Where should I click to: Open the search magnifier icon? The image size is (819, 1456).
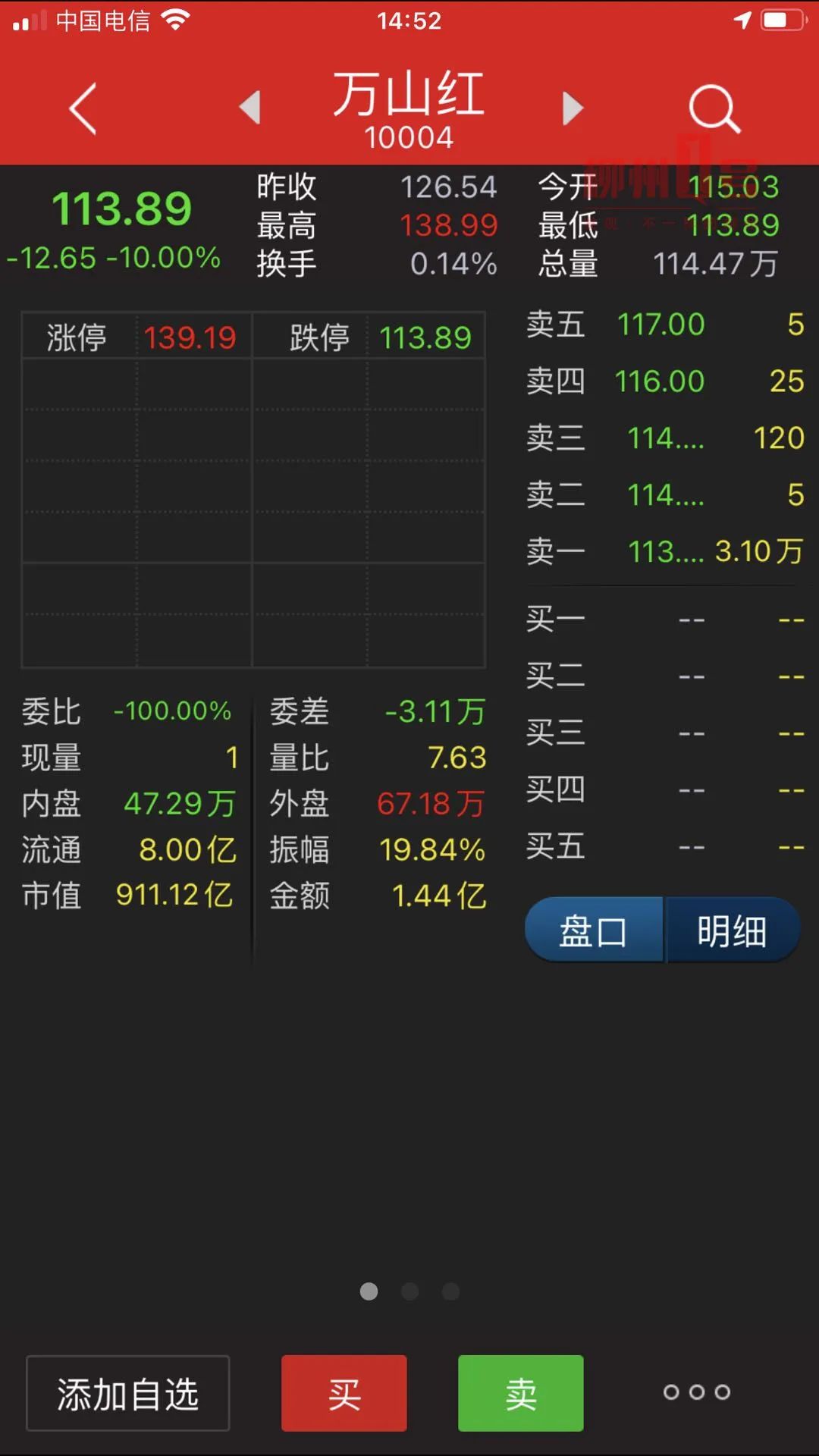pos(714,109)
